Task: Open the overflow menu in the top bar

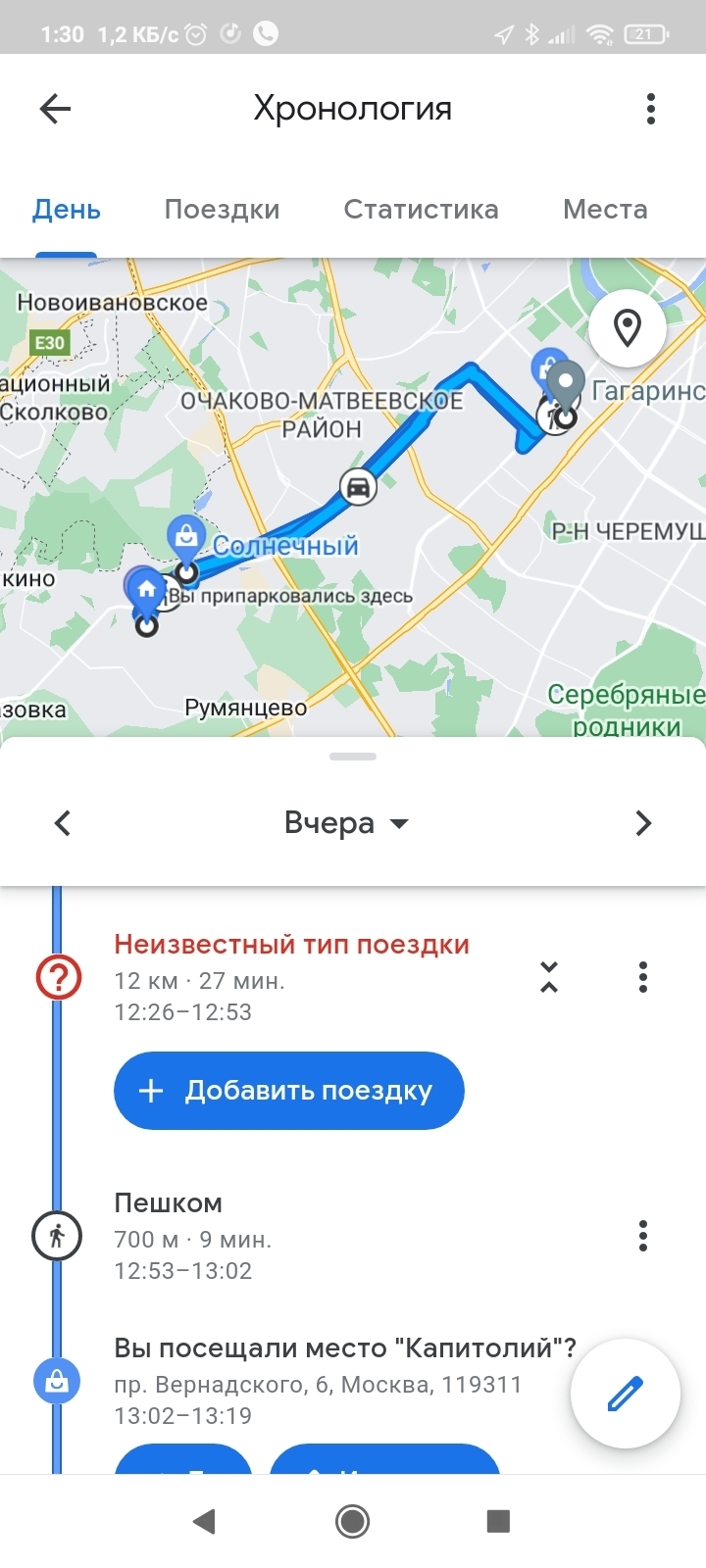Action: point(650,109)
